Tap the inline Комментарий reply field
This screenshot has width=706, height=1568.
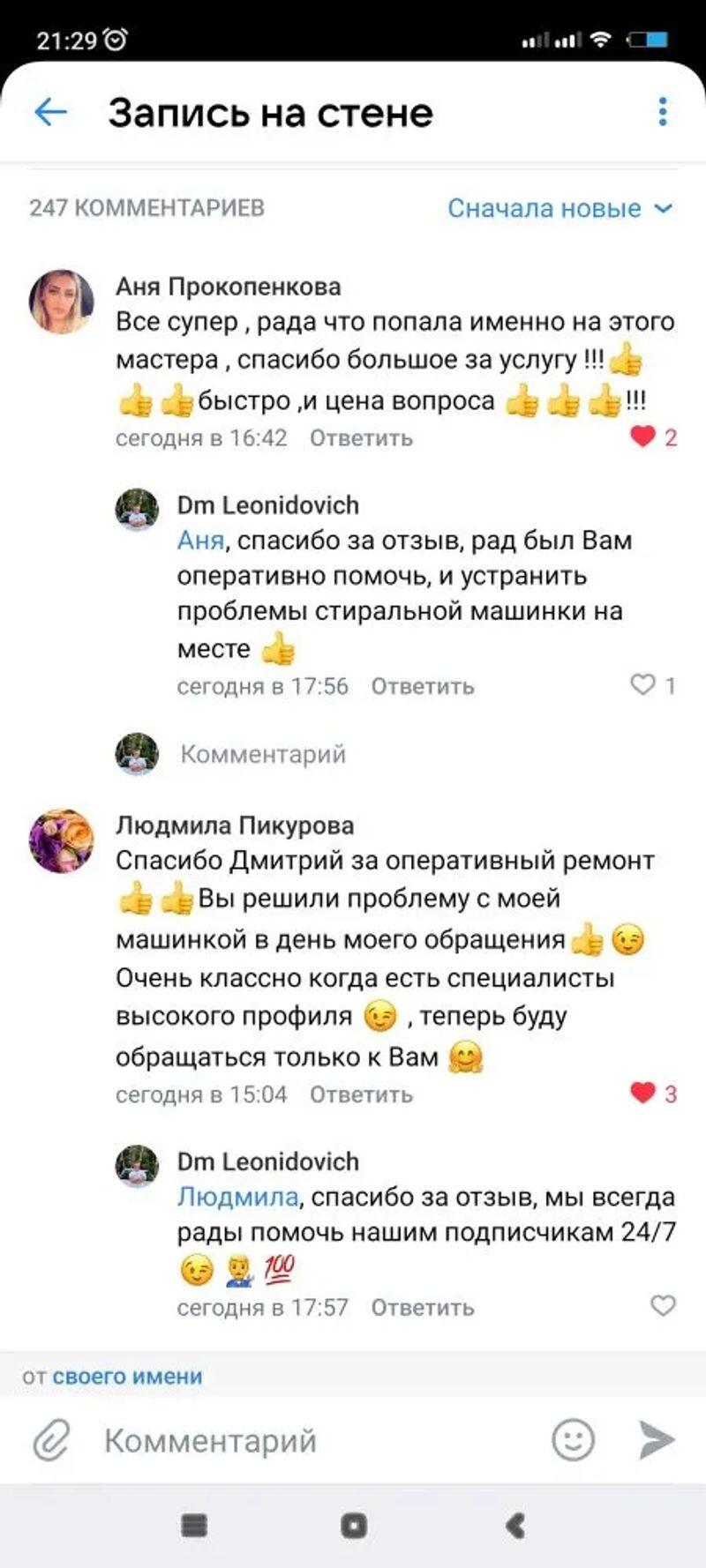coord(263,754)
